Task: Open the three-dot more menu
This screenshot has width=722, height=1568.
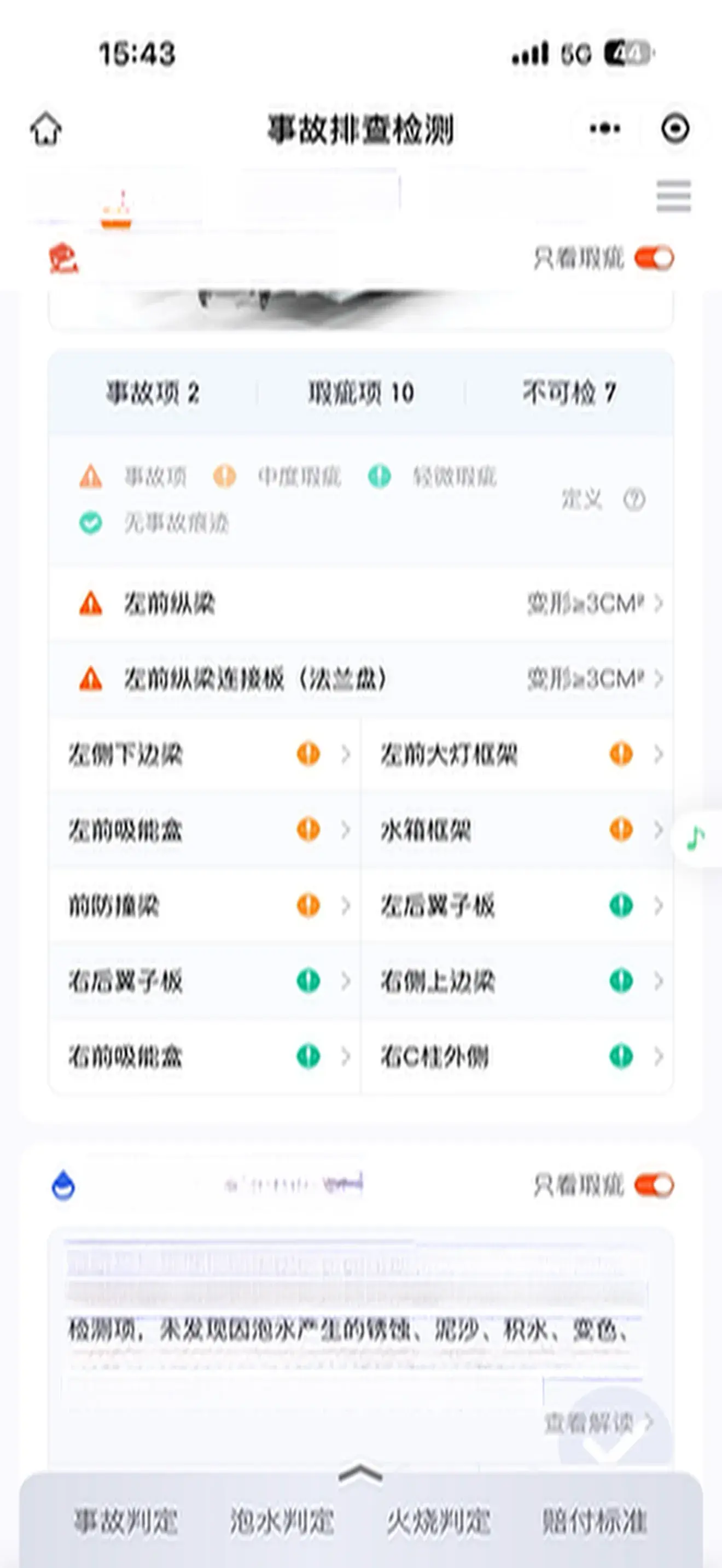Action: [604, 129]
